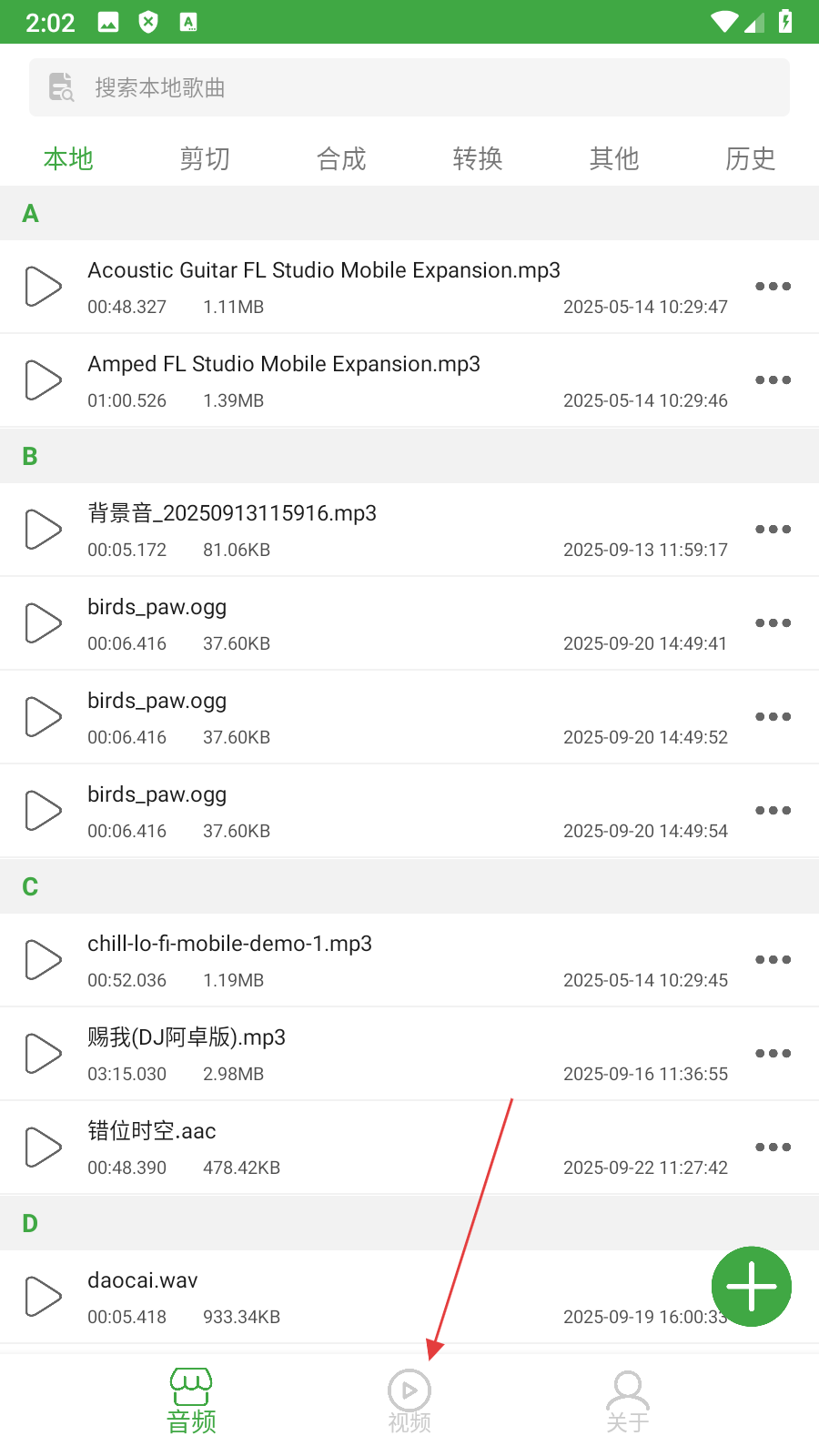819x1456 pixels.
Task: Switch to the 合成 tab
Action: click(341, 159)
